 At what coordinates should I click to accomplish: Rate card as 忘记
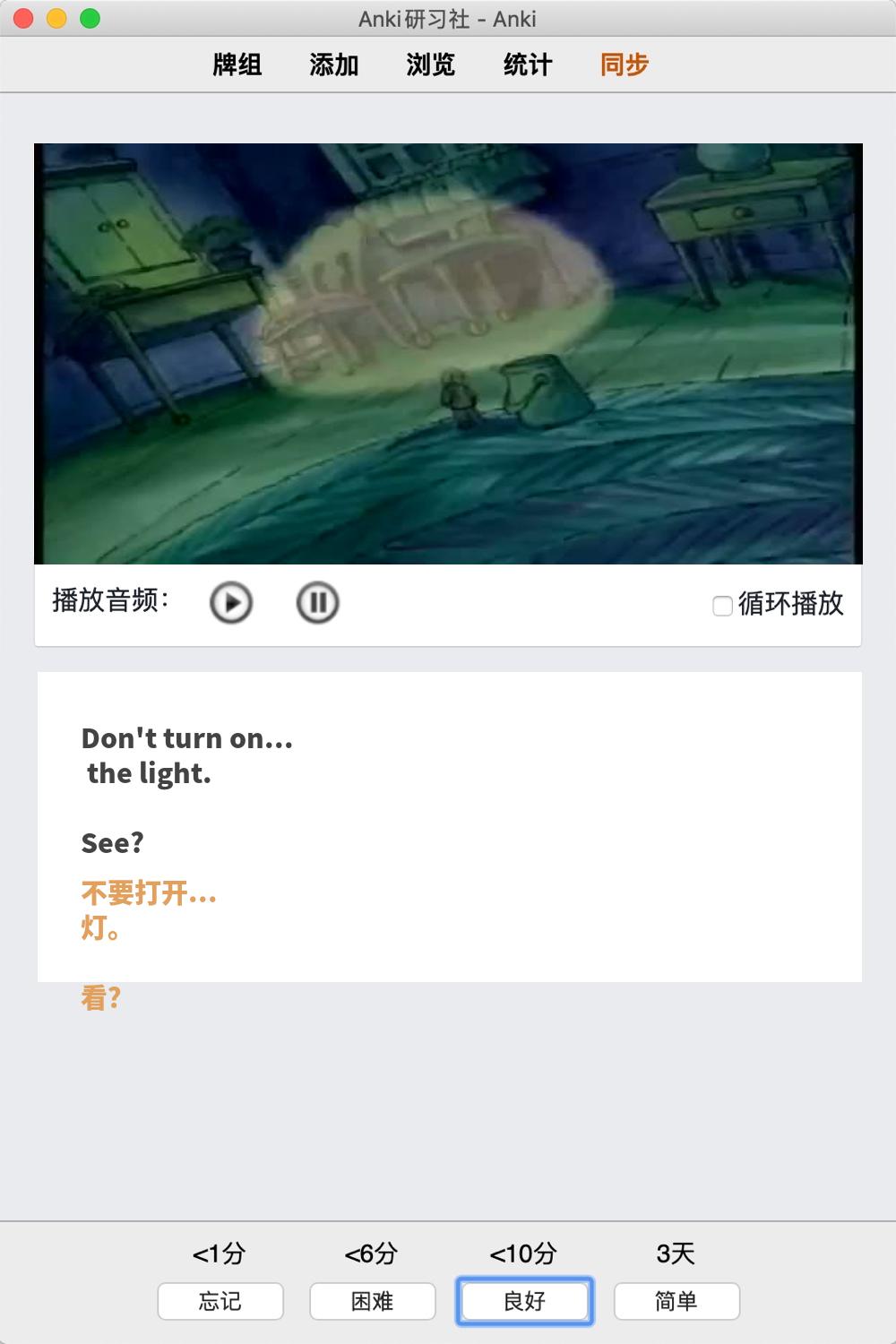pos(220,1301)
